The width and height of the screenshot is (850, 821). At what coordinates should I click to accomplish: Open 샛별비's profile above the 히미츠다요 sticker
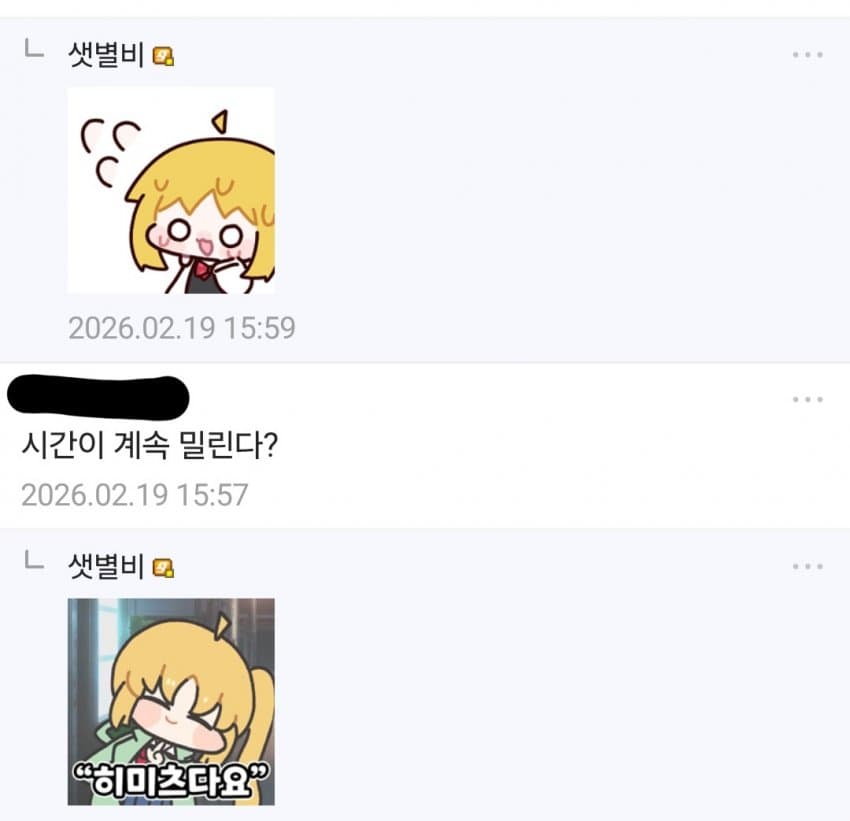(106, 568)
